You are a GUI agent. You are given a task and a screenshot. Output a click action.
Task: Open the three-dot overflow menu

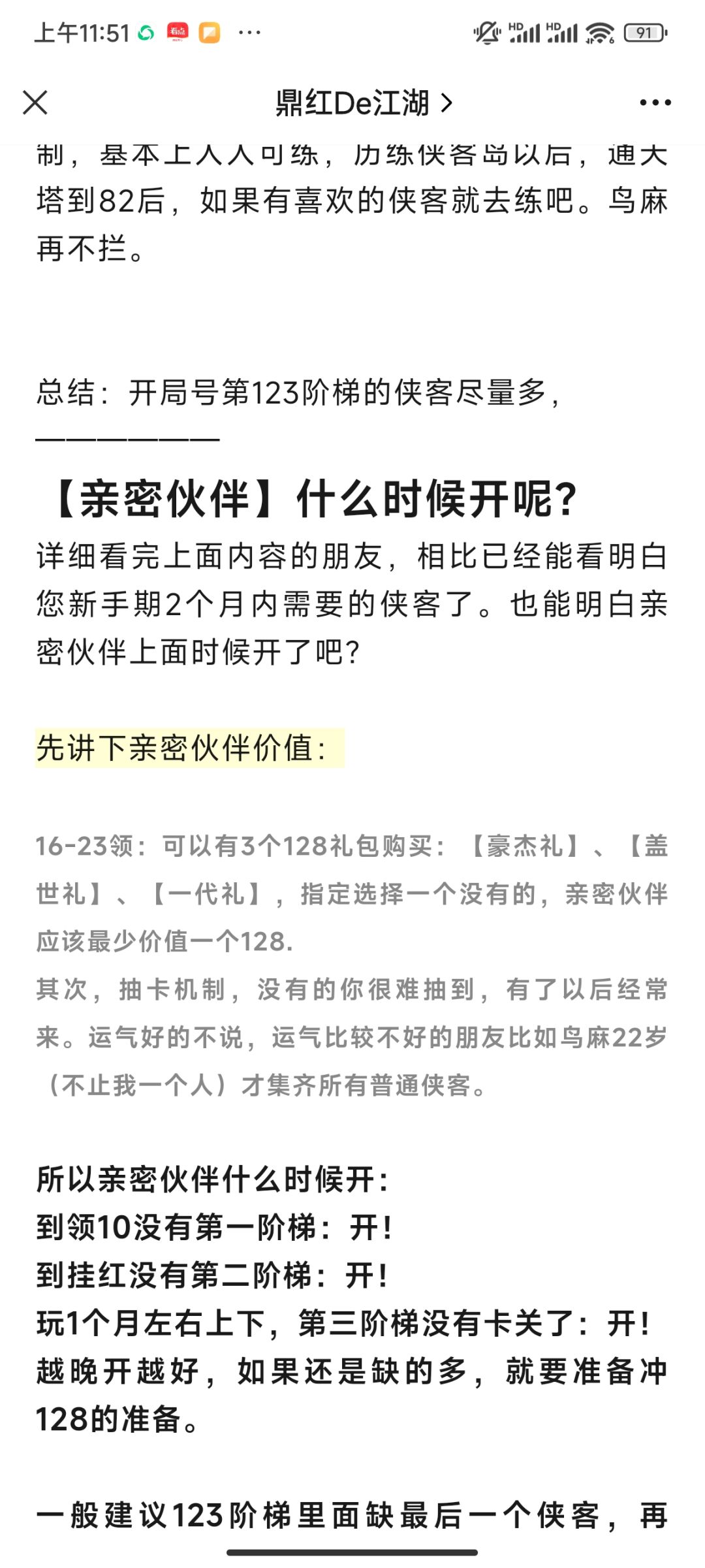pos(655,103)
